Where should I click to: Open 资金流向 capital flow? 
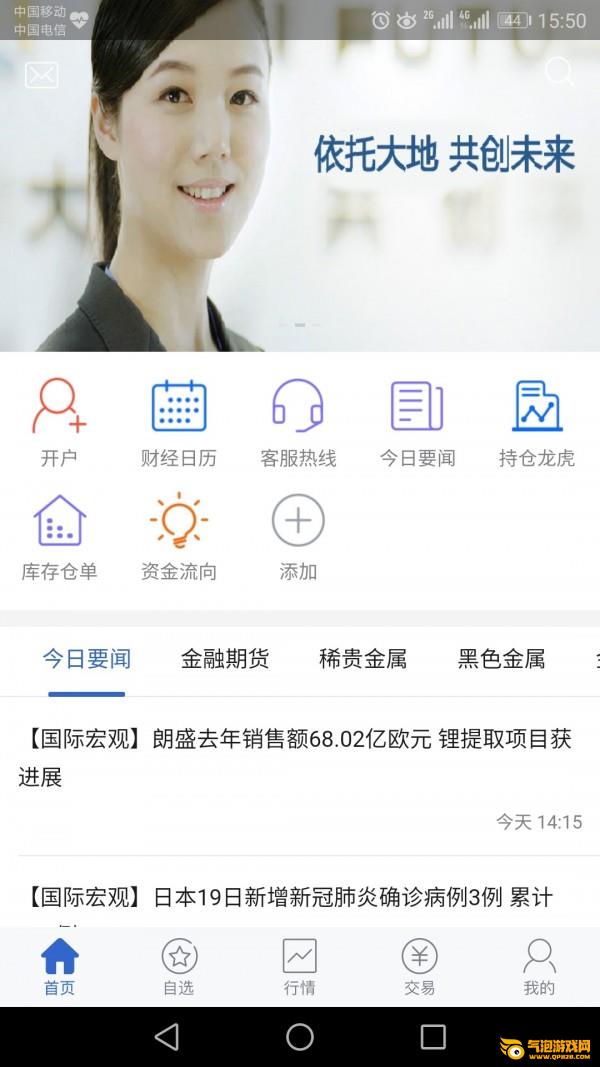pyautogui.click(x=178, y=537)
